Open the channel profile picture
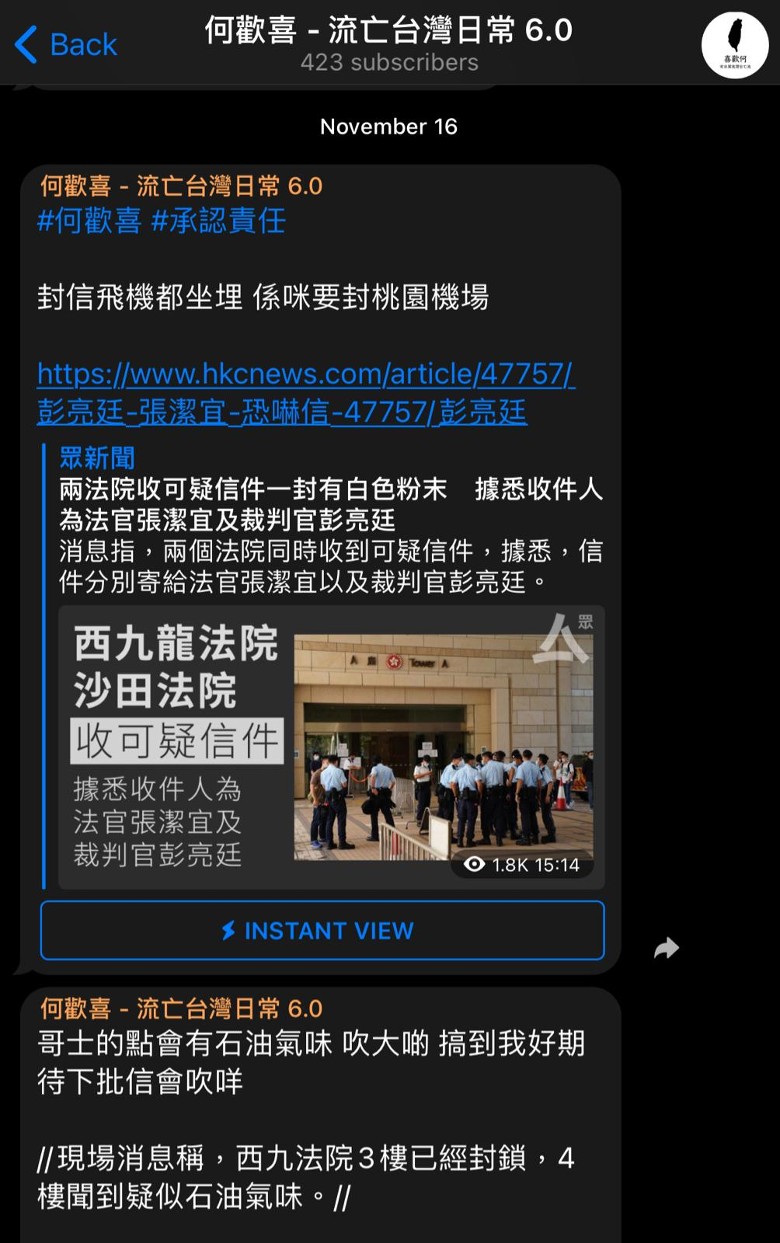 pos(734,45)
